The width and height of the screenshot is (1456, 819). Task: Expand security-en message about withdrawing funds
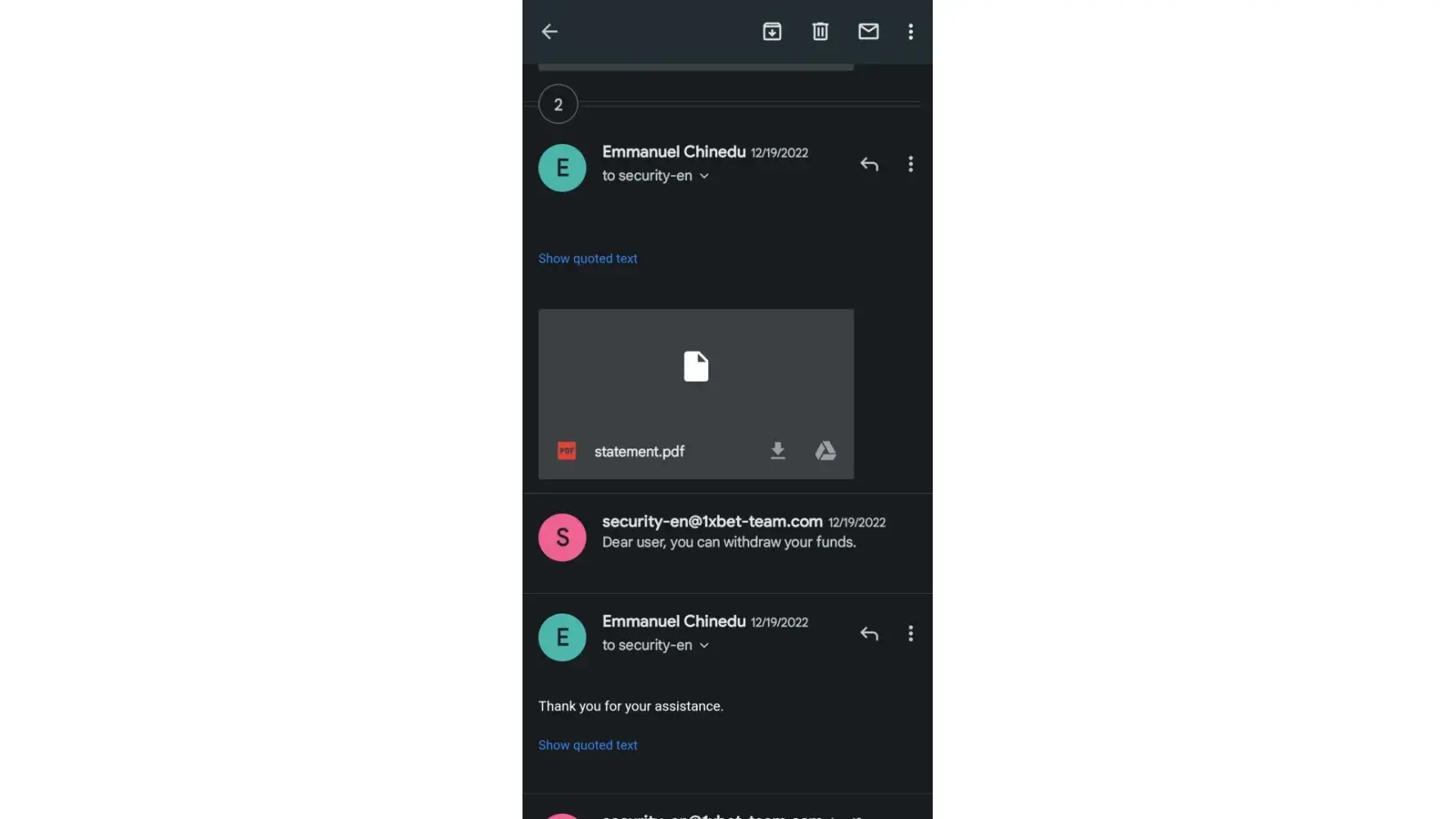tap(727, 532)
